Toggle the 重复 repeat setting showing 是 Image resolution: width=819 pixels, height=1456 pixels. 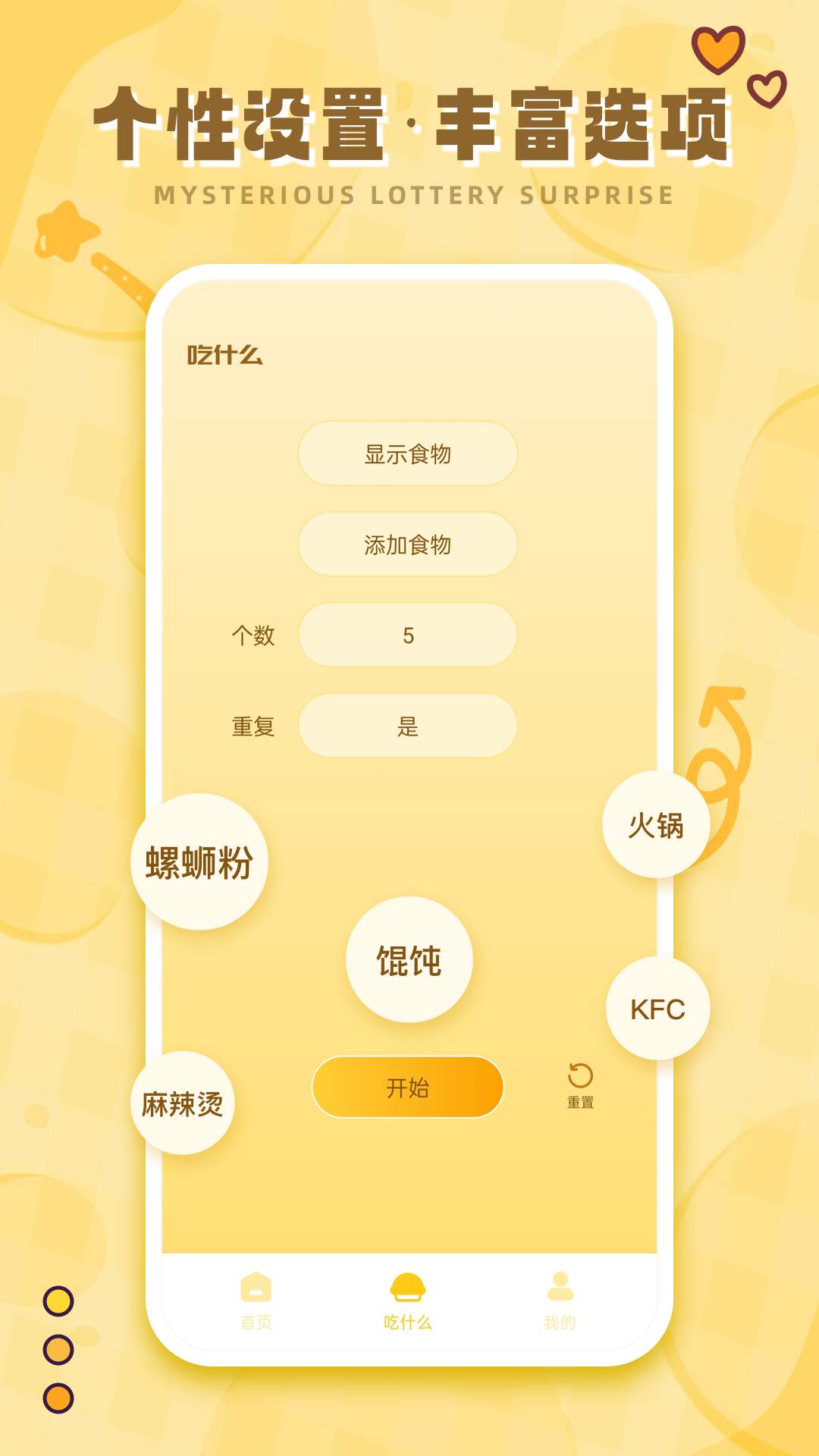click(x=407, y=726)
